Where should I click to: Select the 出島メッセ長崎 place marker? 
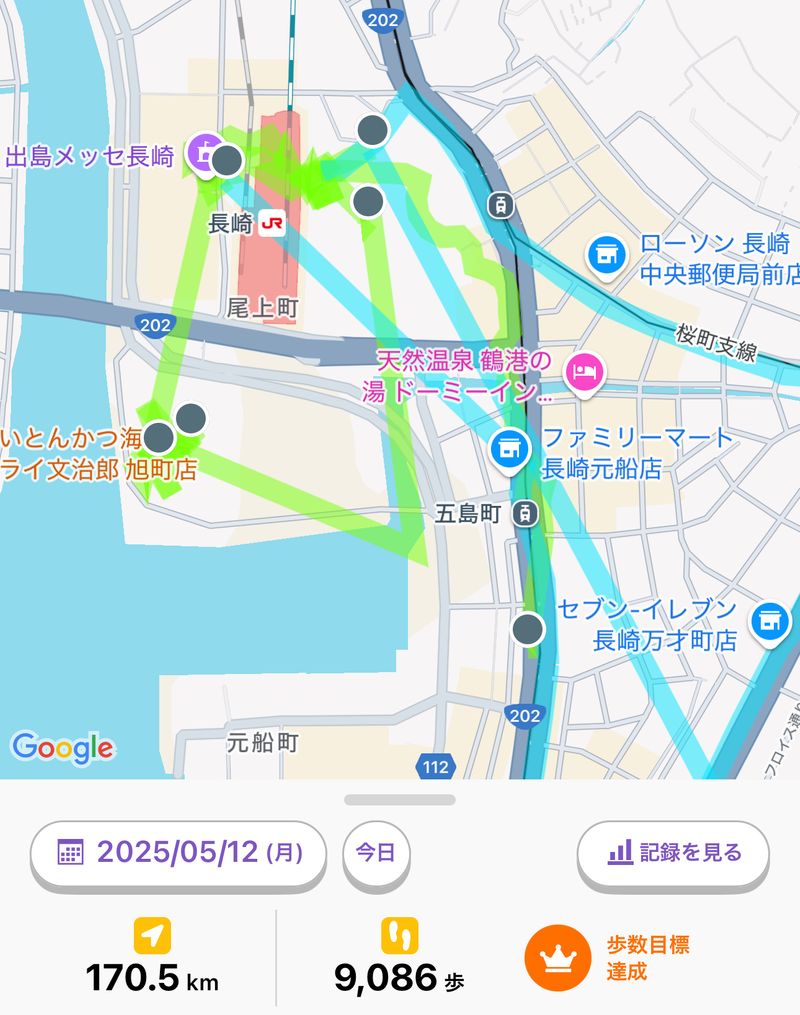207,153
